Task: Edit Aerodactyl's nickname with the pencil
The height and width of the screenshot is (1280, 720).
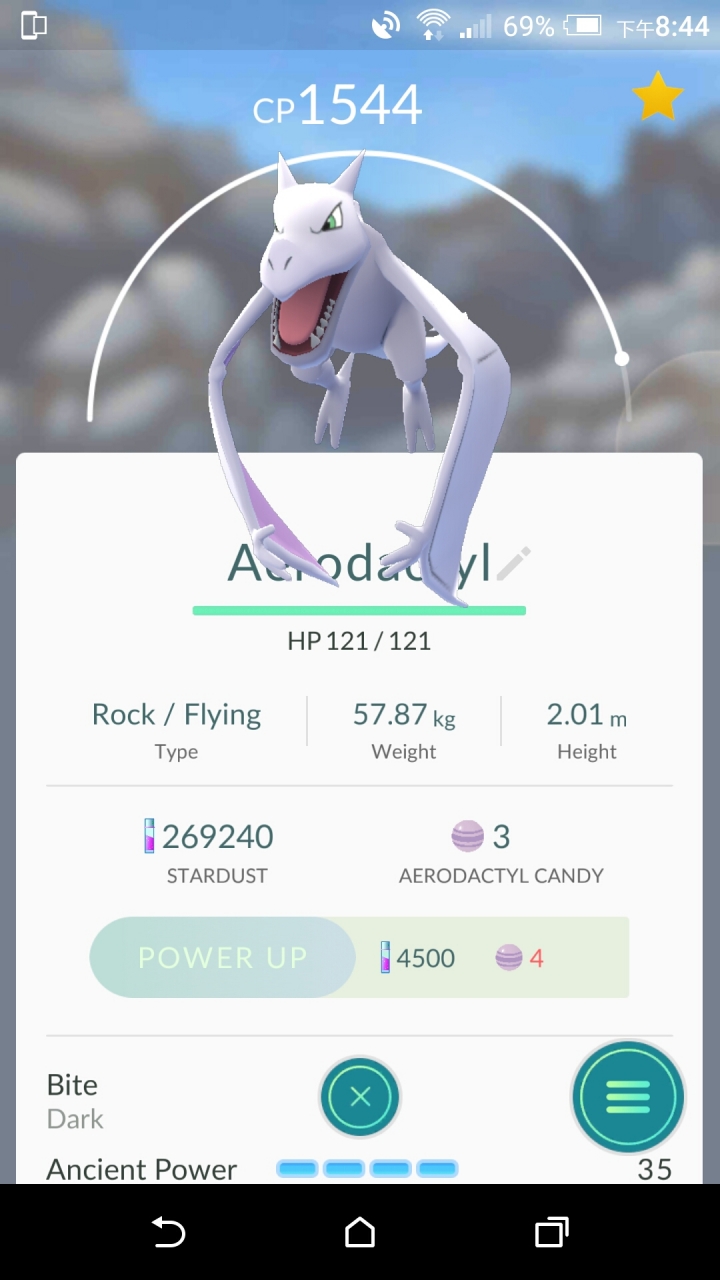Action: pos(514,563)
